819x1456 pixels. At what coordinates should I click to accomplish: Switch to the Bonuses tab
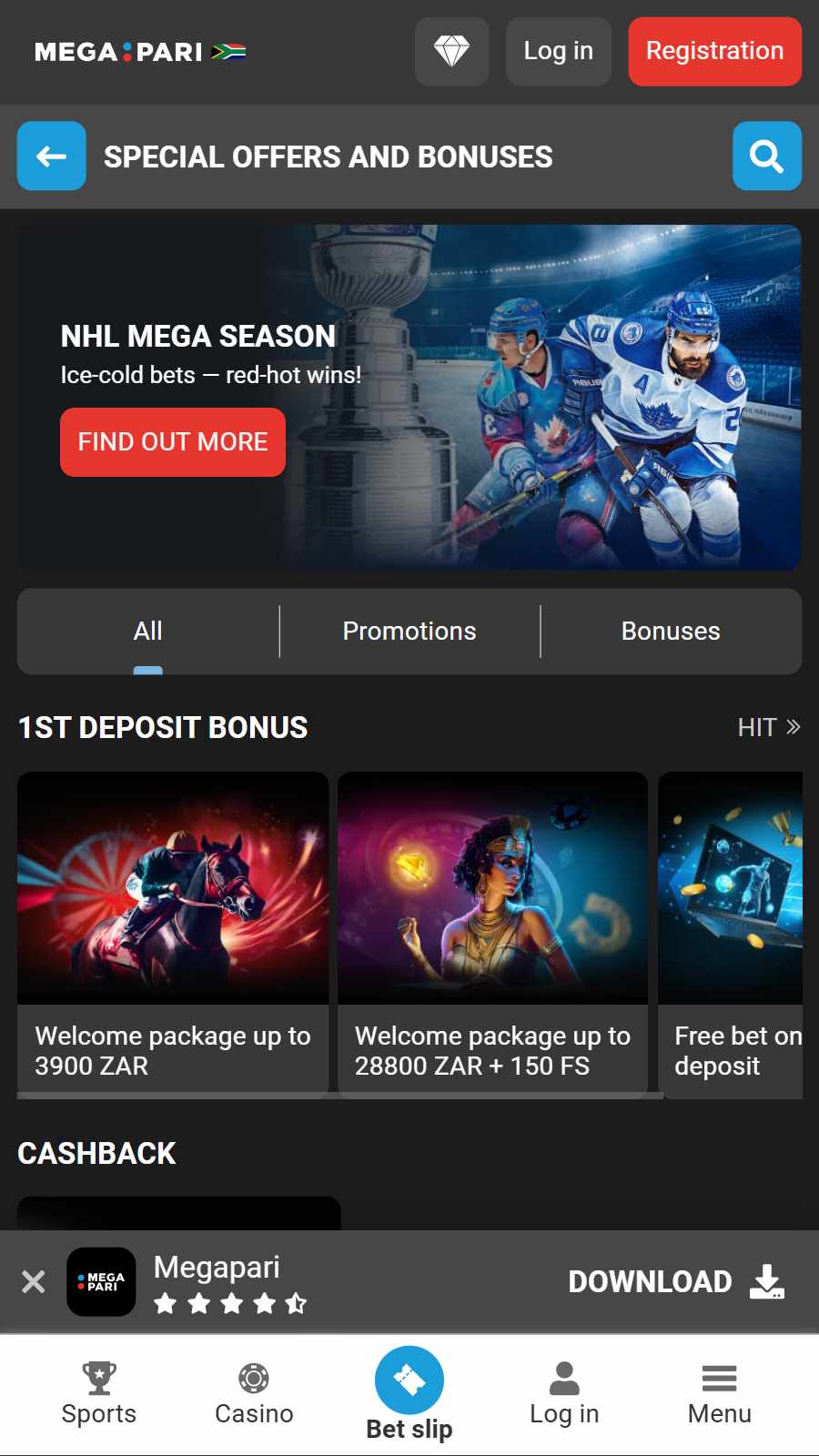coord(671,632)
